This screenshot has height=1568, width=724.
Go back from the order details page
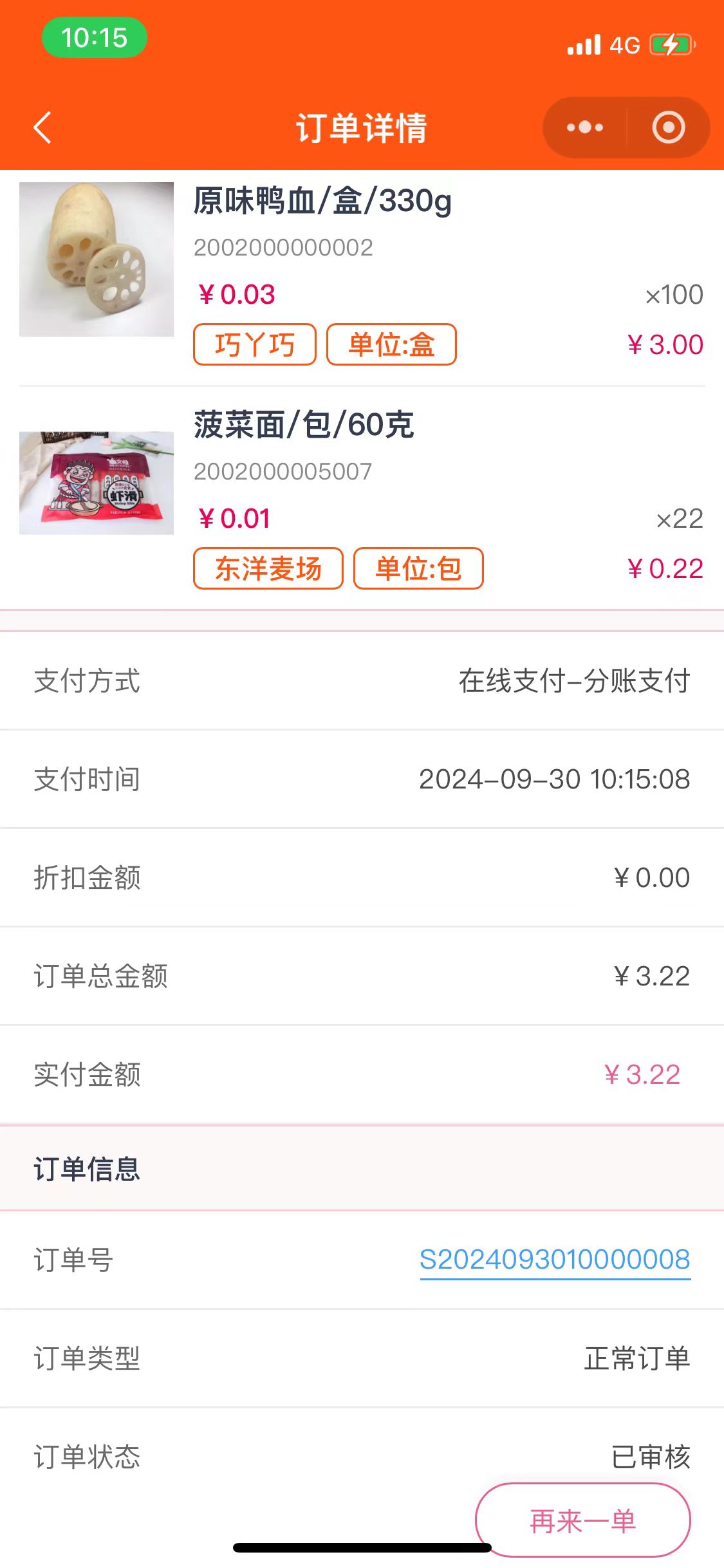42,127
